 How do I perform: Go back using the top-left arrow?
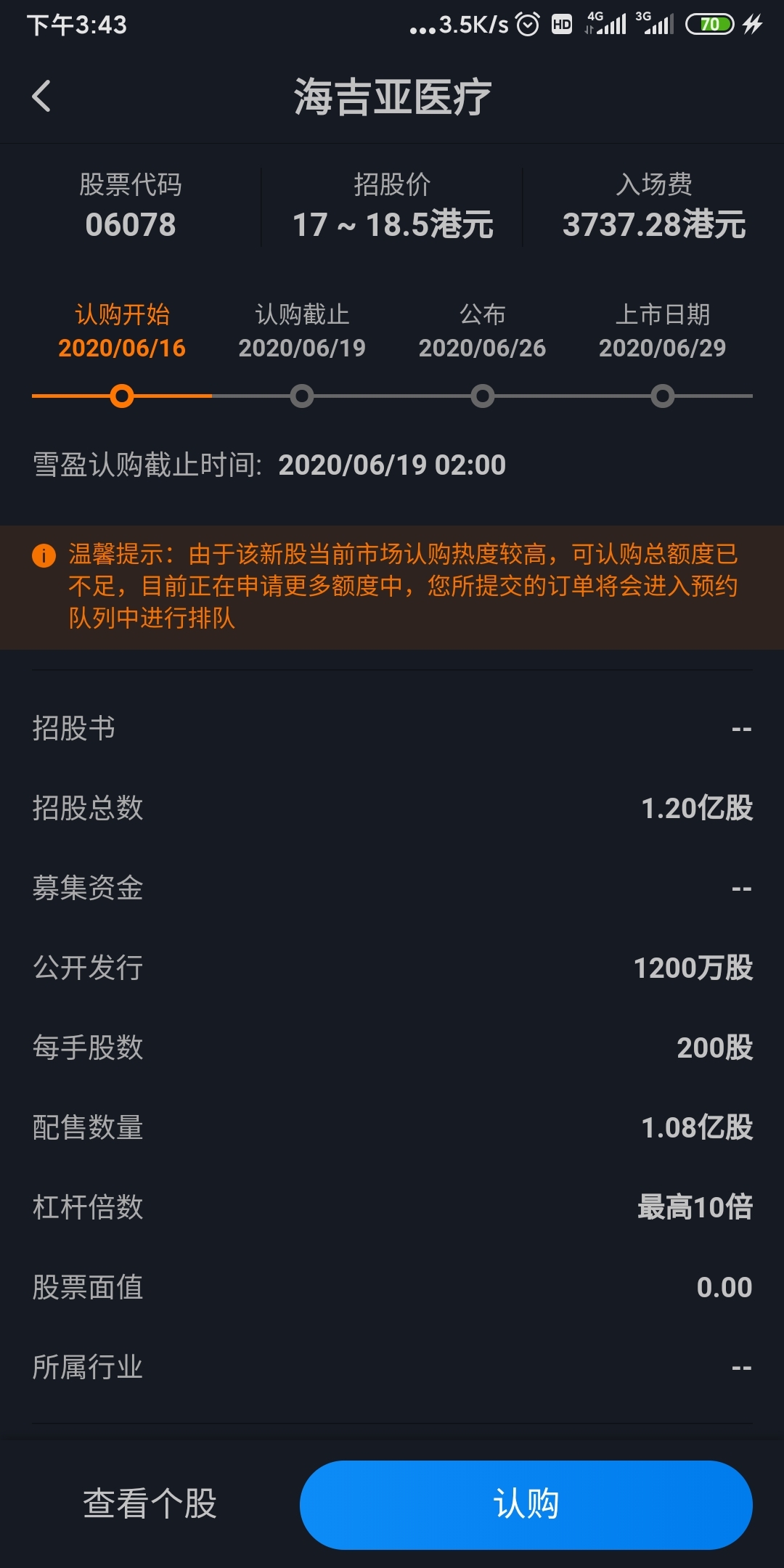[42, 96]
